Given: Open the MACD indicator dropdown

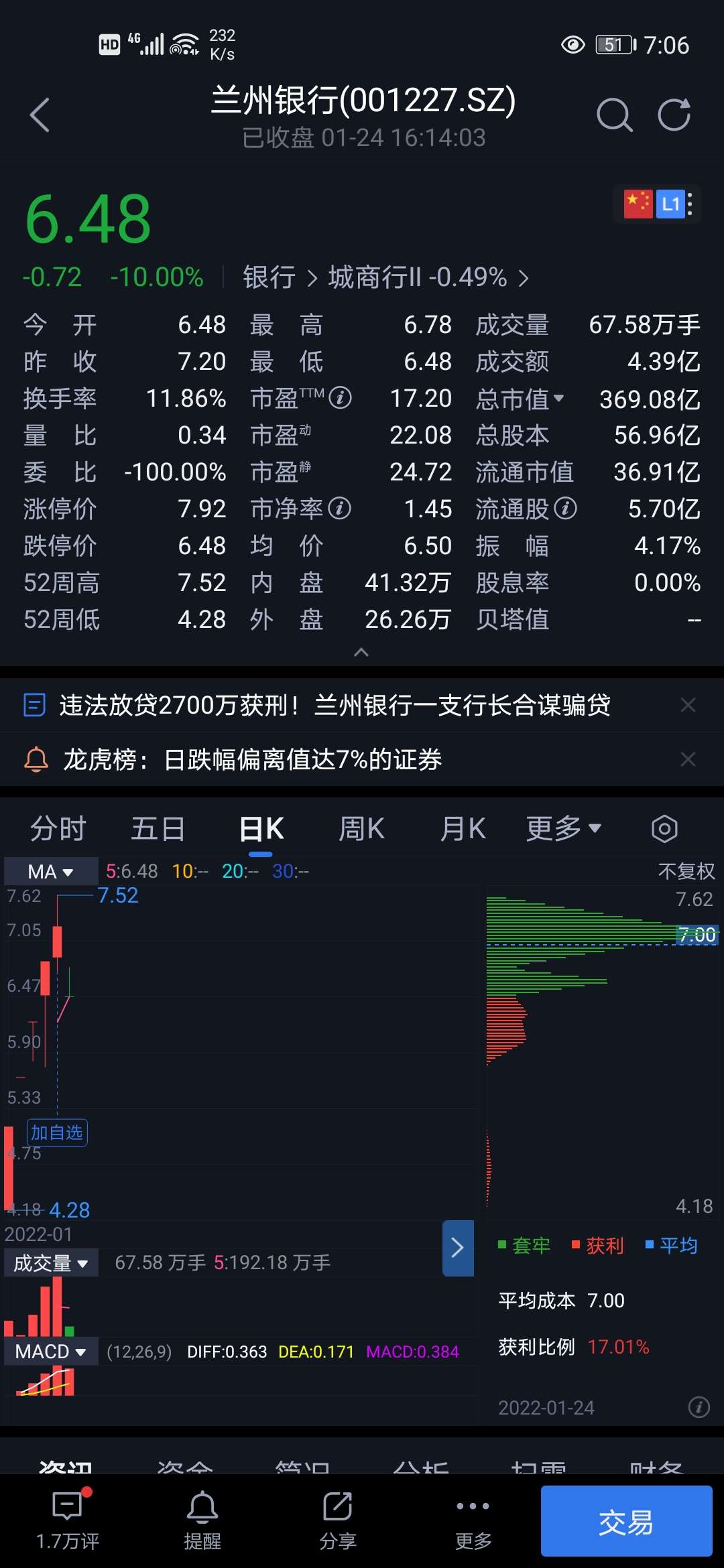Looking at the screenshot, I should [50, 1352].
